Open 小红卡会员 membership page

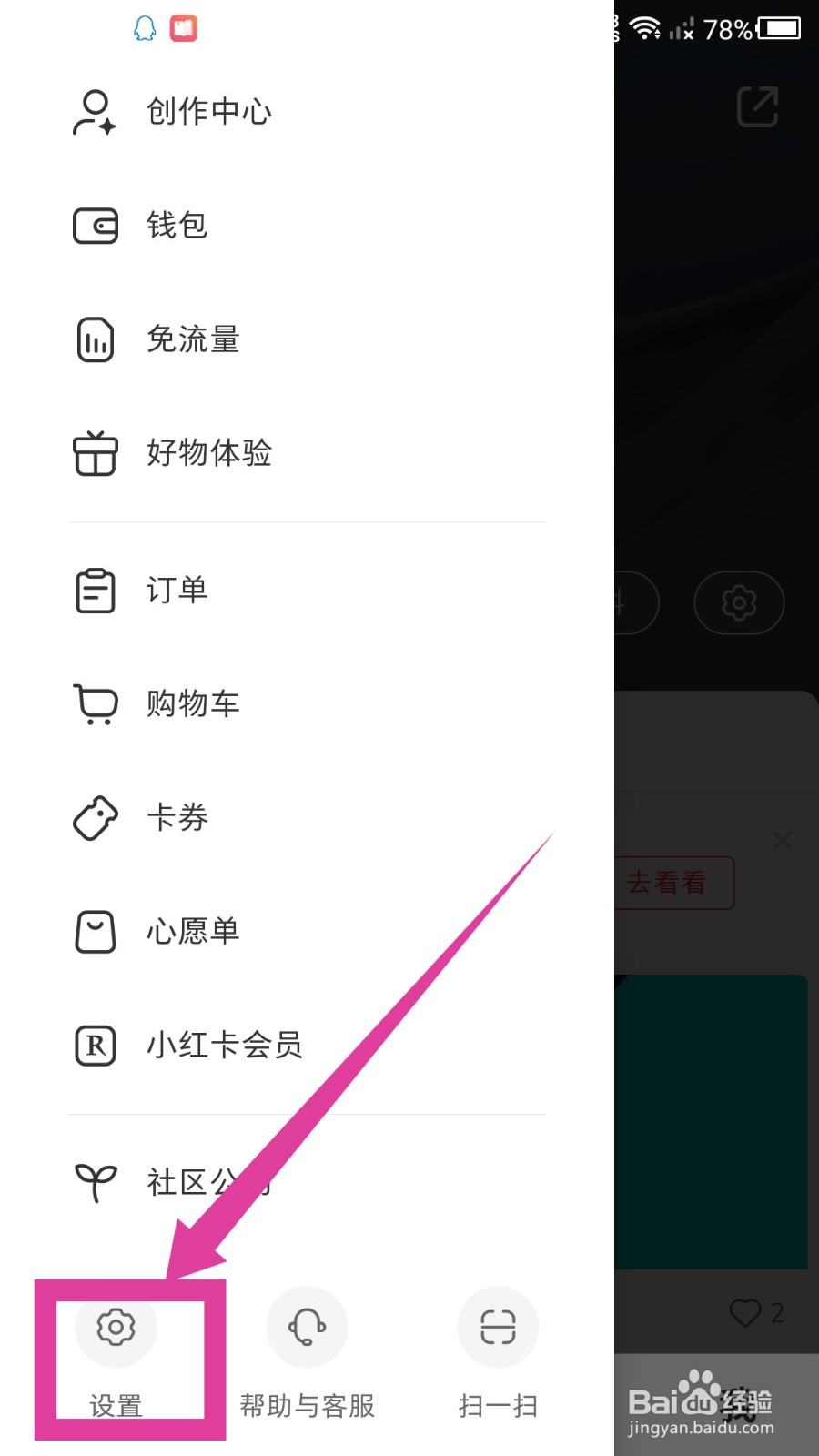(x=225, y=1045)
